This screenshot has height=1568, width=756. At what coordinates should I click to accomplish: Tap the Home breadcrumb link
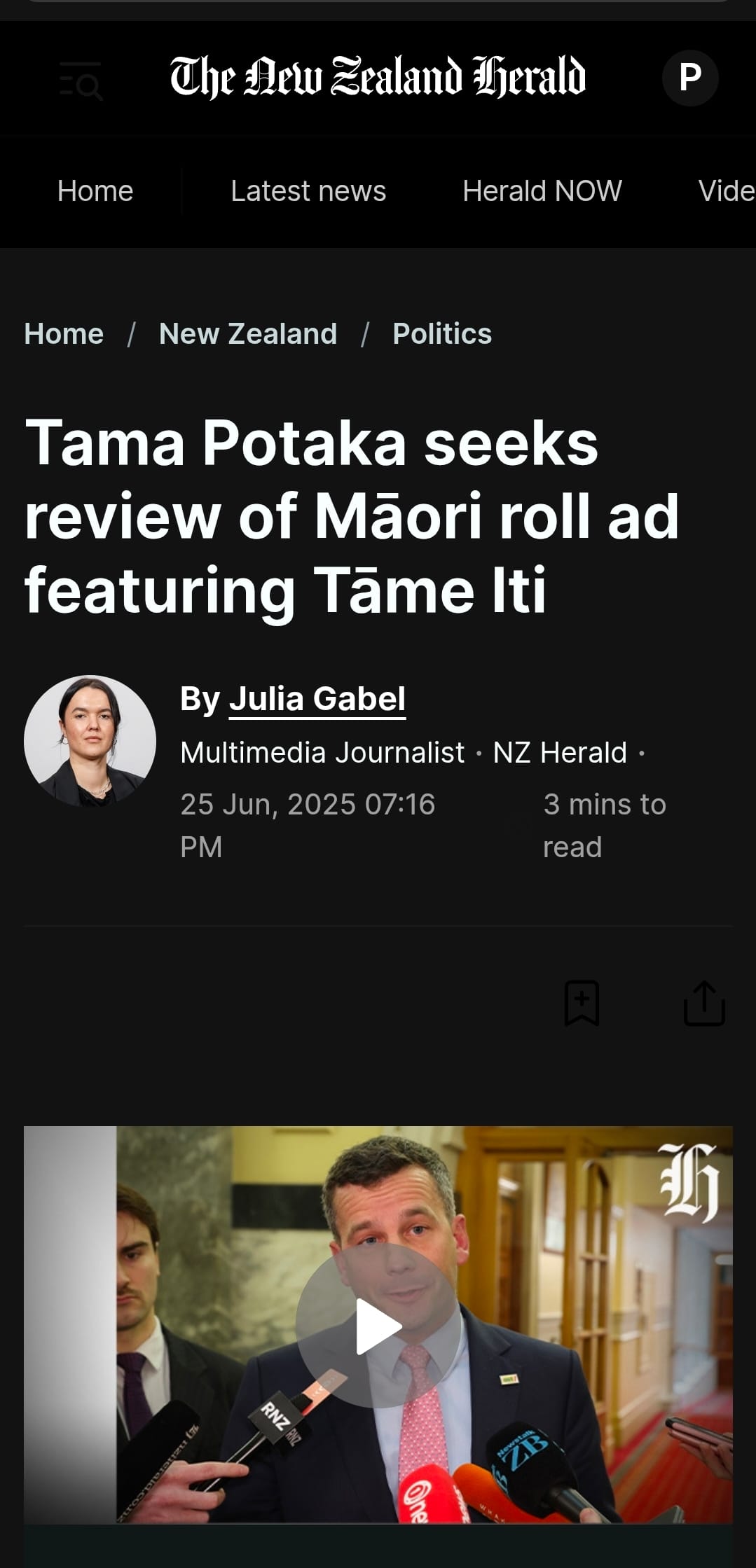[x=64, y=334]
